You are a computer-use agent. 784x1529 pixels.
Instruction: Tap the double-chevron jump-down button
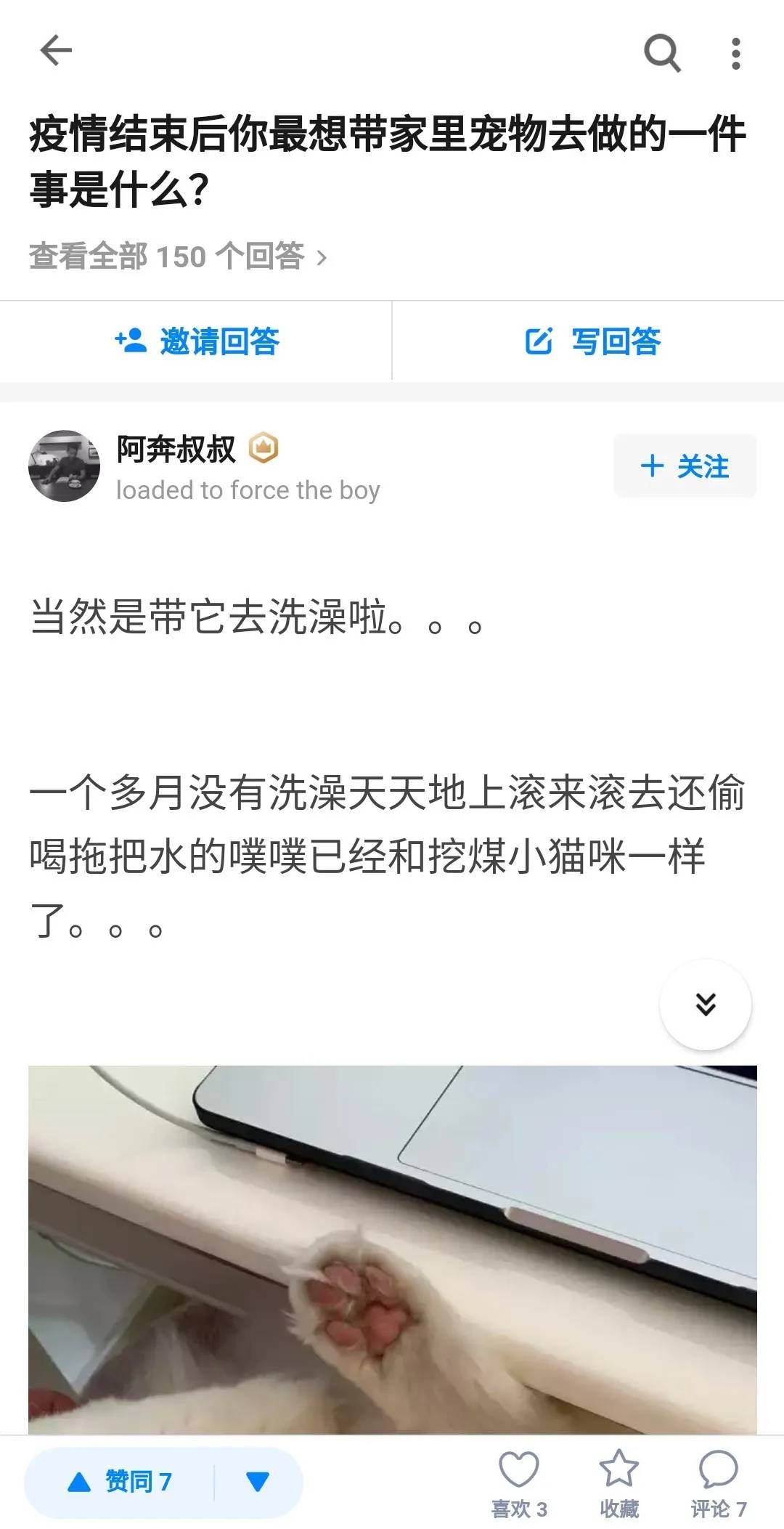coord(705,1004)
